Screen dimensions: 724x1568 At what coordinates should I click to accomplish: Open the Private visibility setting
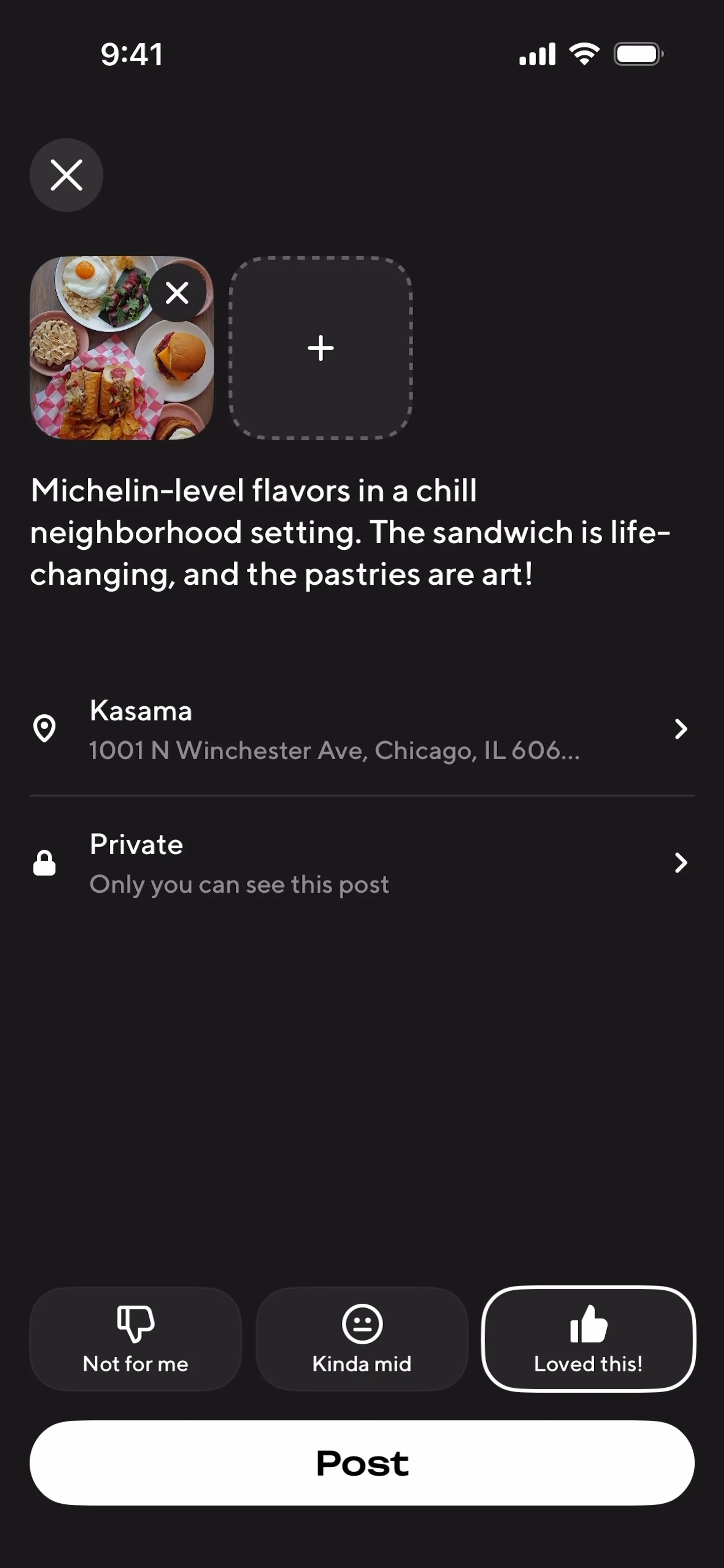click(362, 863)
